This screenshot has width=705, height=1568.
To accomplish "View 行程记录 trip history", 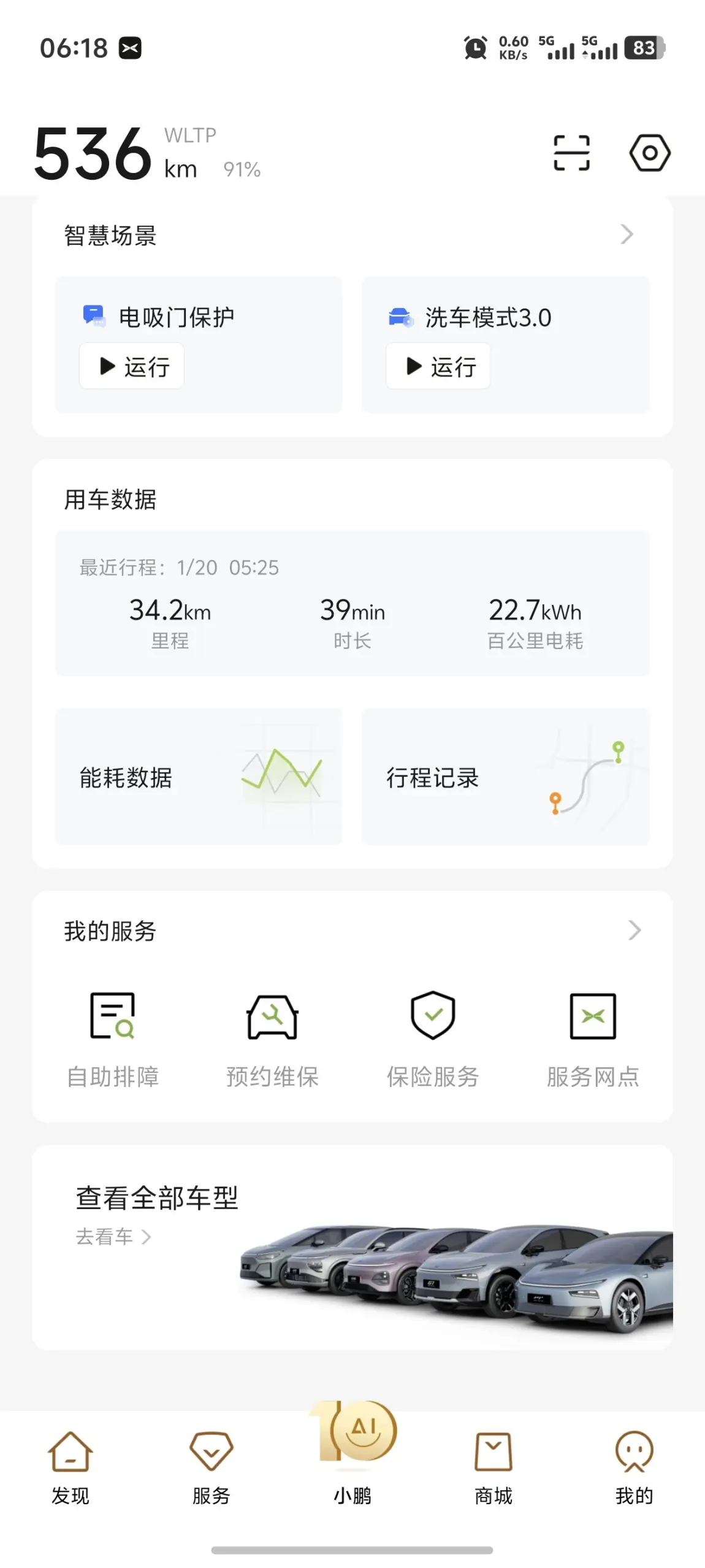I will pyautogui.click(x=506, y=777).
